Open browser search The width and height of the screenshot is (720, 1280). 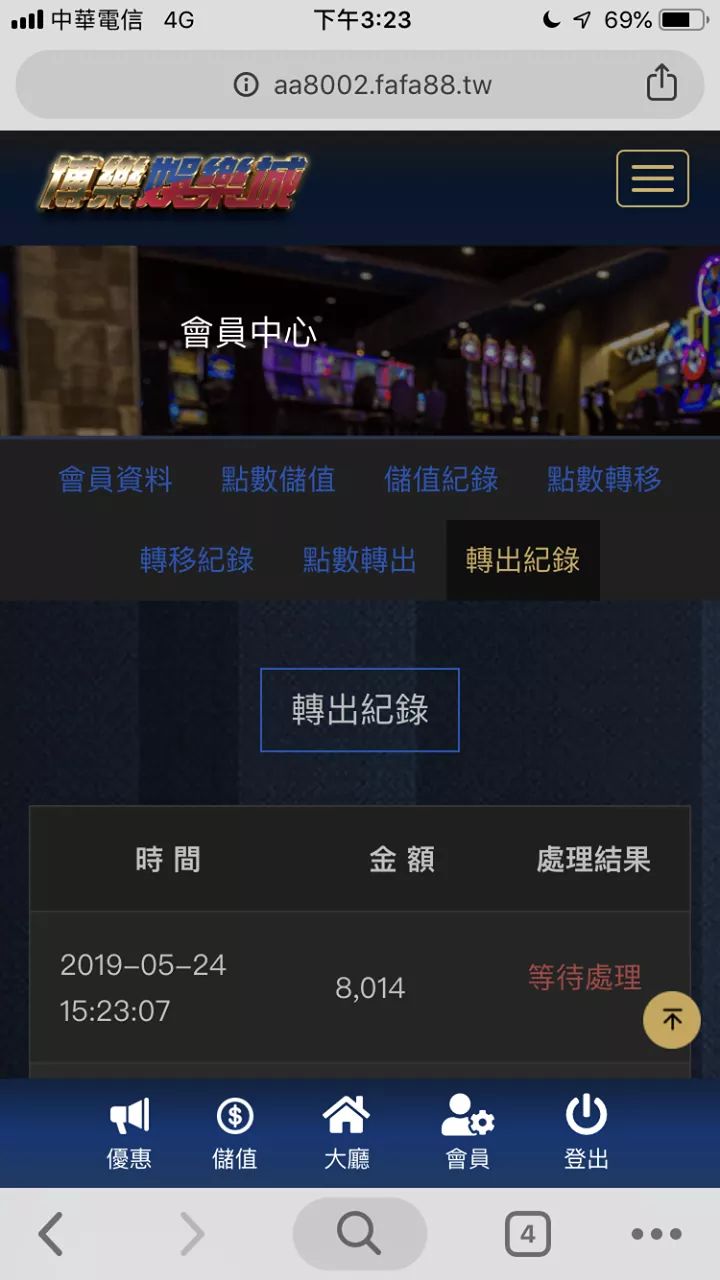tap(359, 1235)
